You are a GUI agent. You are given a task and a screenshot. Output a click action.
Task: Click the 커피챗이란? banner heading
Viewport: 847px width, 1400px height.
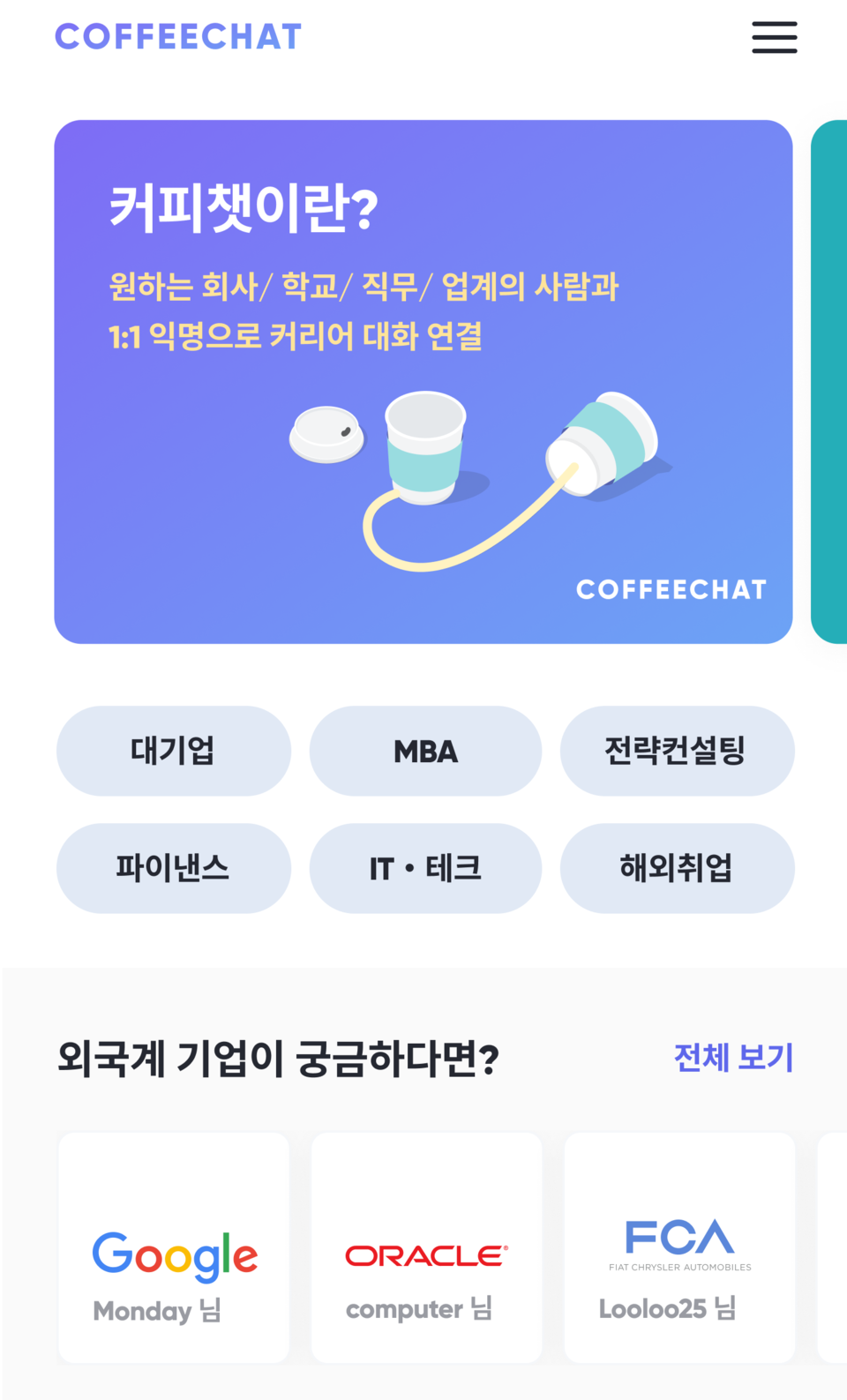(x=244, y=209)
